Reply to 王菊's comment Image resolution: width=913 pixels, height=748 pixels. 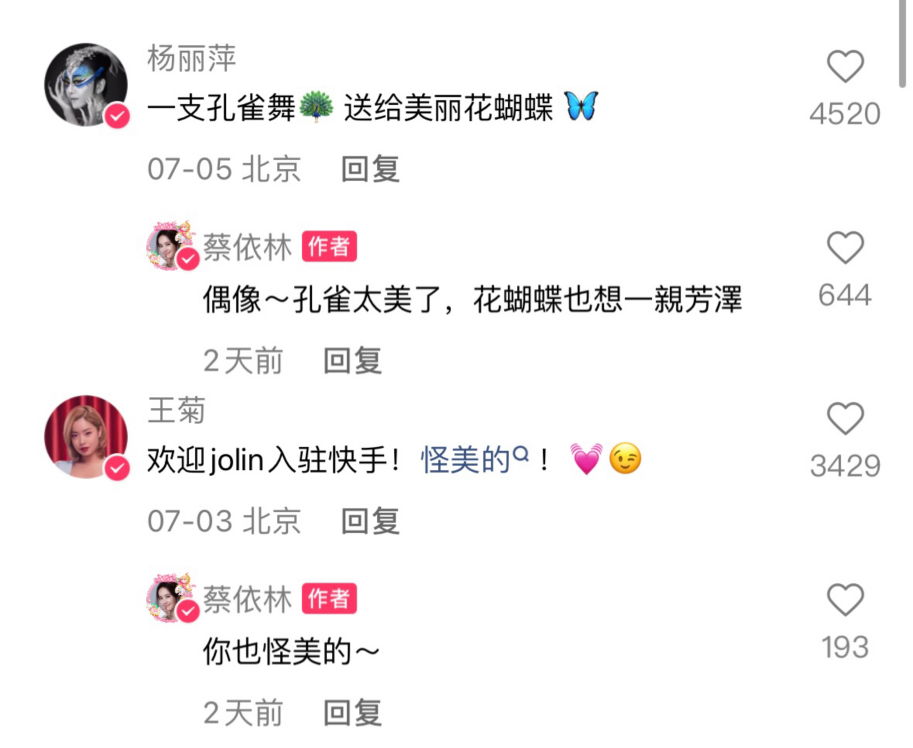point(370,520)
